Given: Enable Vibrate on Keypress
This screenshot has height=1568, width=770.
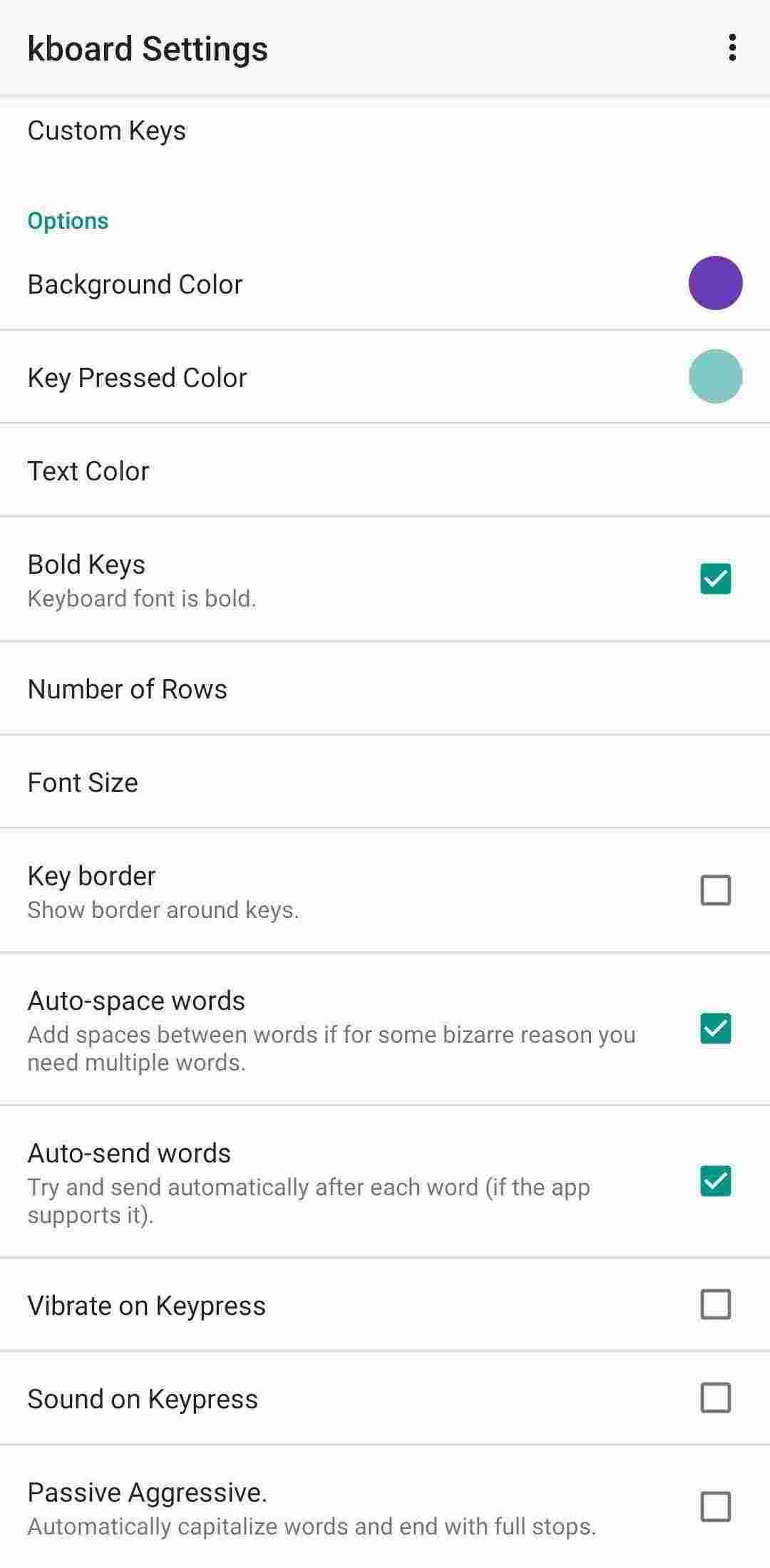Looking at the screenshot, I should (x=715, y=1305).
